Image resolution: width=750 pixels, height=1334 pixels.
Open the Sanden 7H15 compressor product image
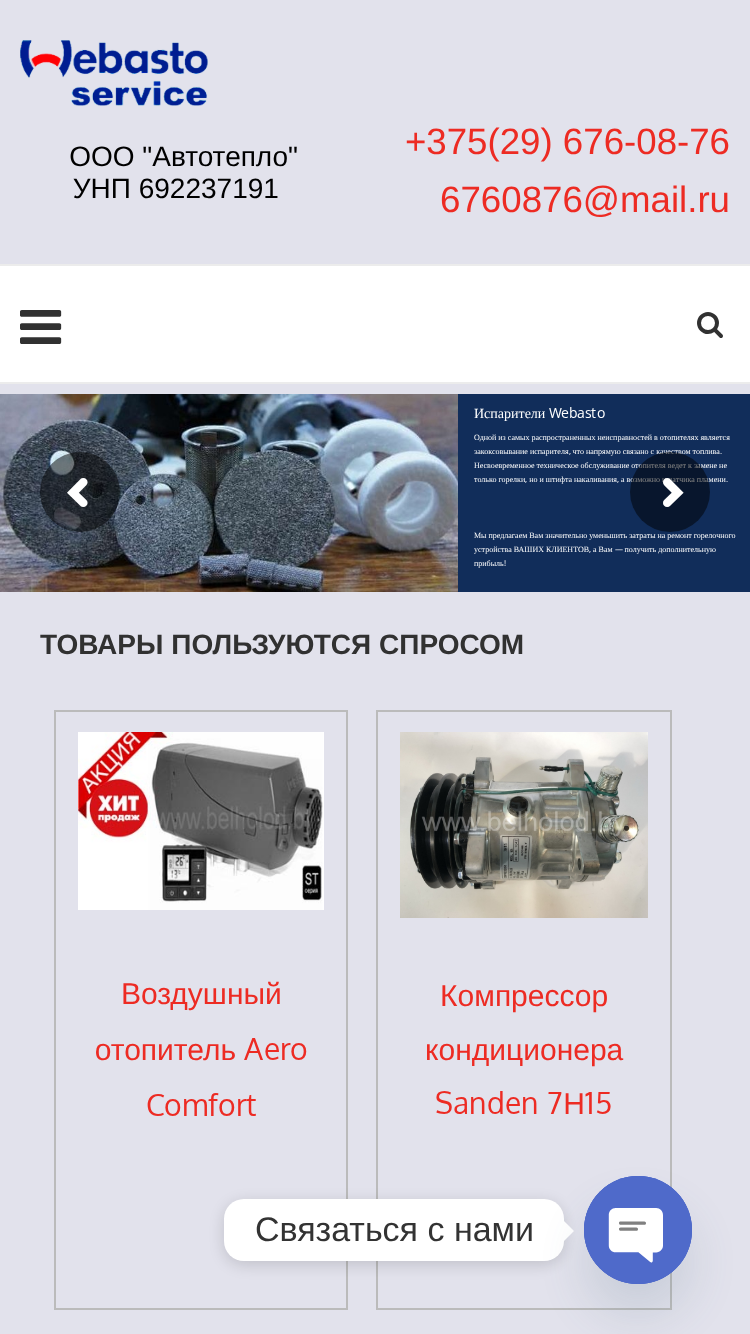point(524,825)
